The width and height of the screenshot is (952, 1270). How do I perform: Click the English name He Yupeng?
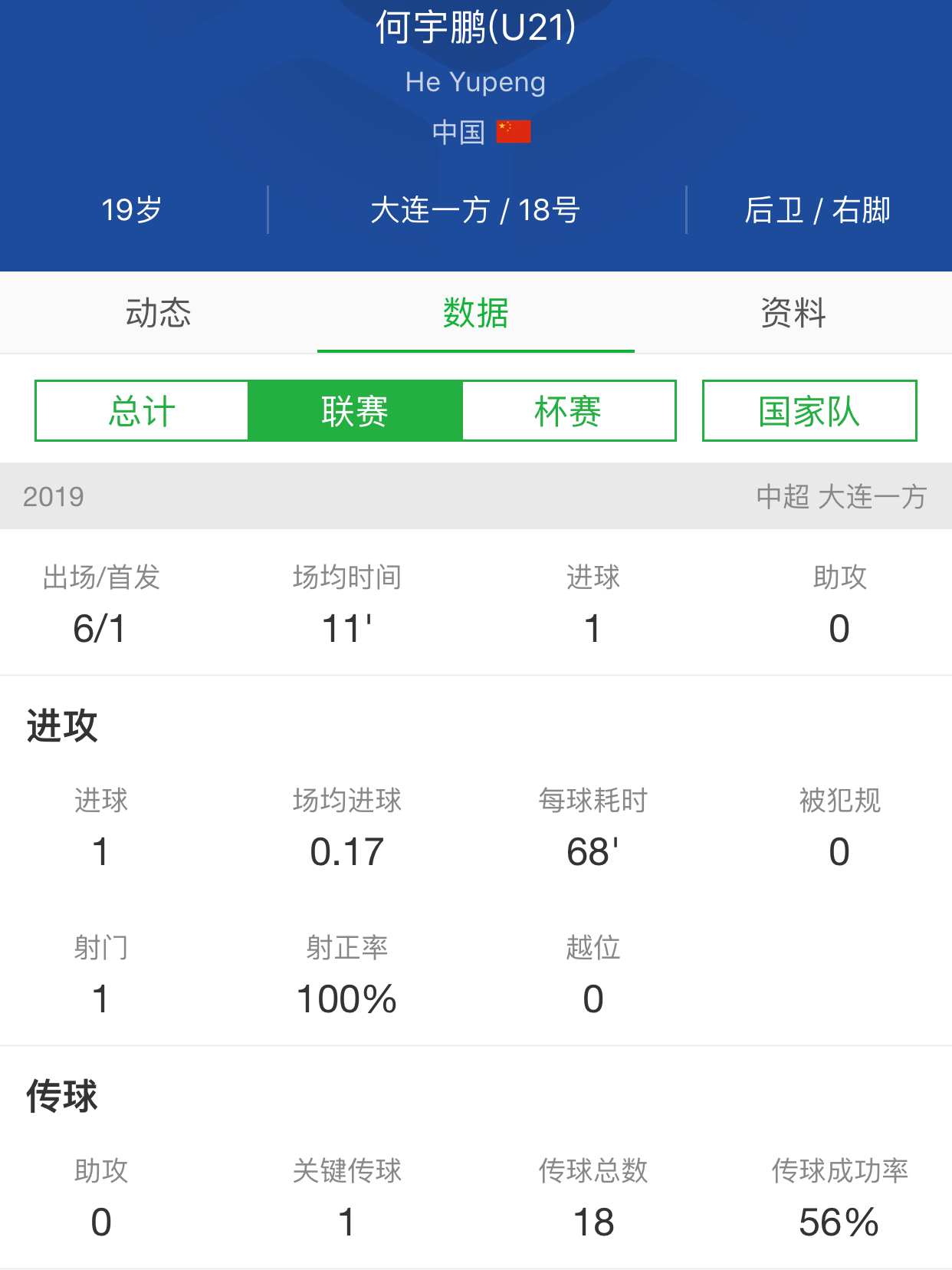(x=476, y=81)
